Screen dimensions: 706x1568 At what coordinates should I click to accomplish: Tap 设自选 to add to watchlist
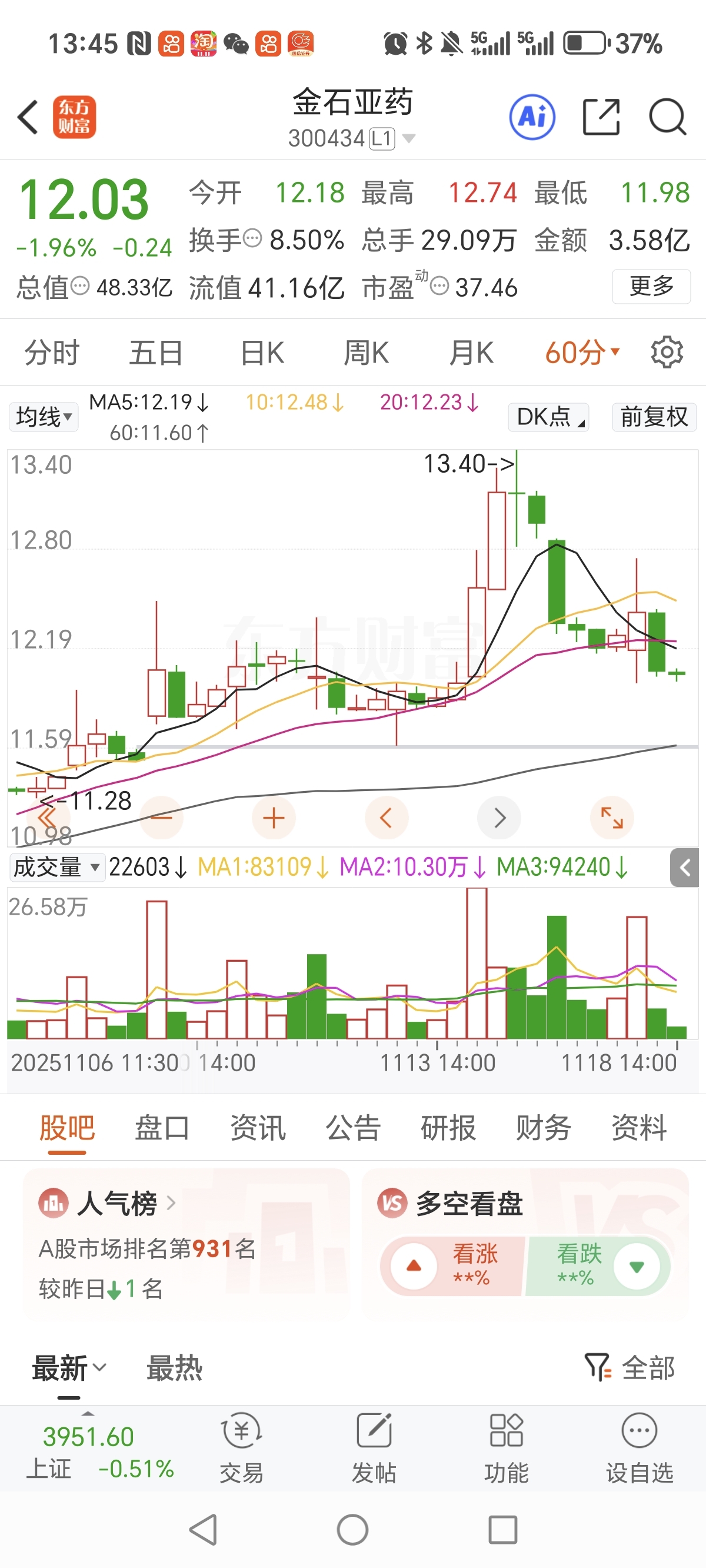(639, 1449)
